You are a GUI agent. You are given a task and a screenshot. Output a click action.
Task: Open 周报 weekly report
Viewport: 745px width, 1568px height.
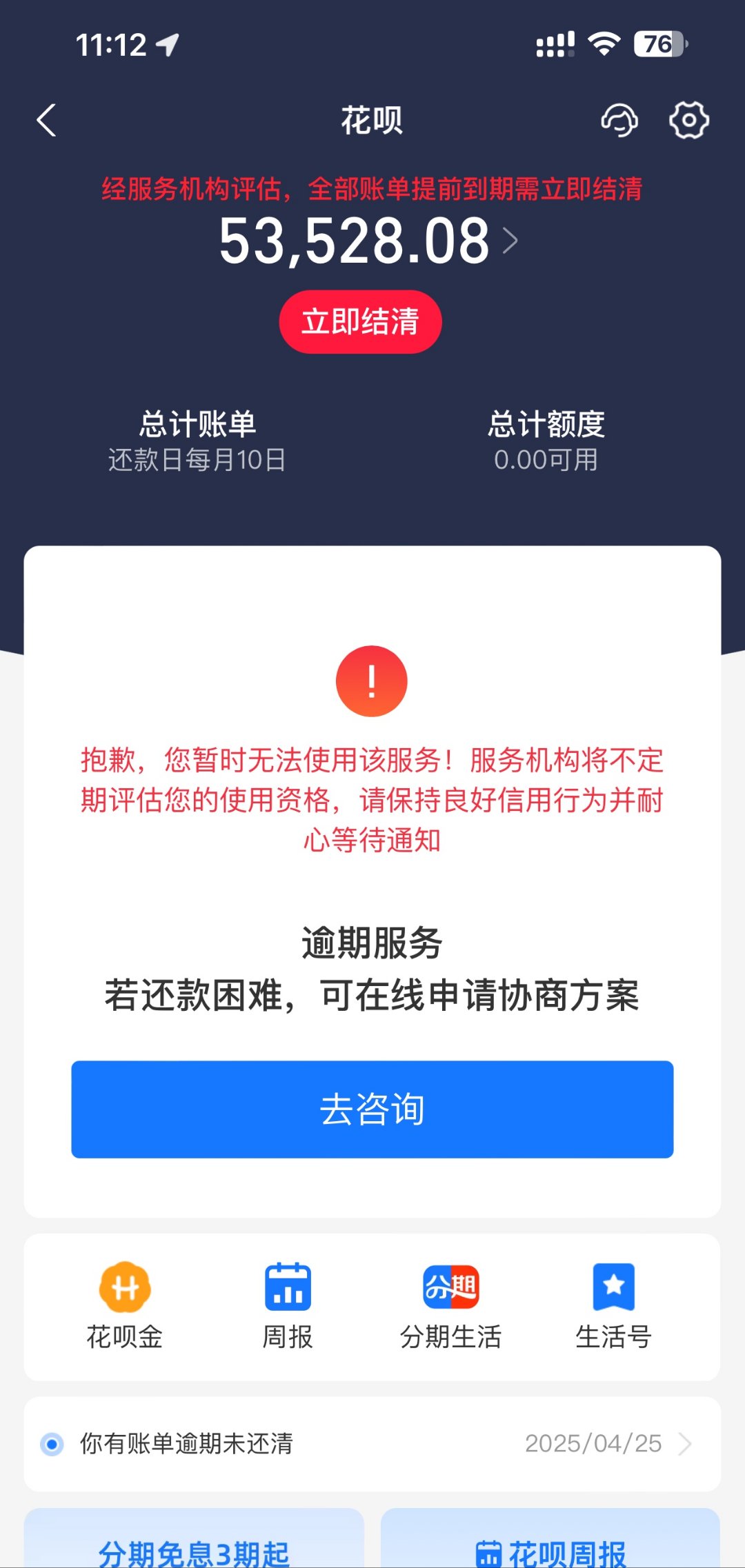(288, 1306)
